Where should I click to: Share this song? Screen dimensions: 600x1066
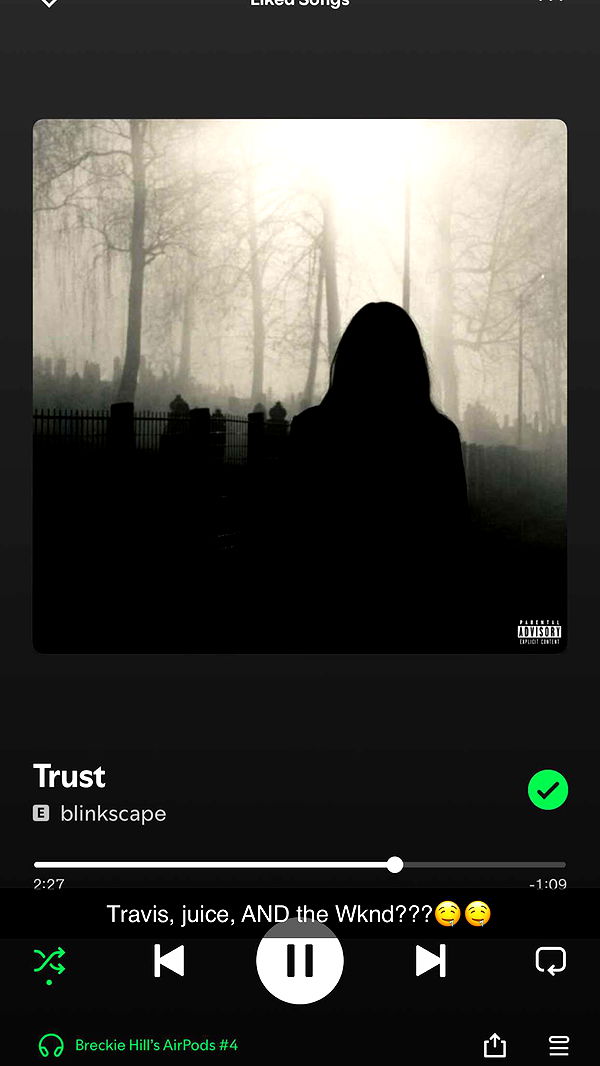(x=495, y=1045)
